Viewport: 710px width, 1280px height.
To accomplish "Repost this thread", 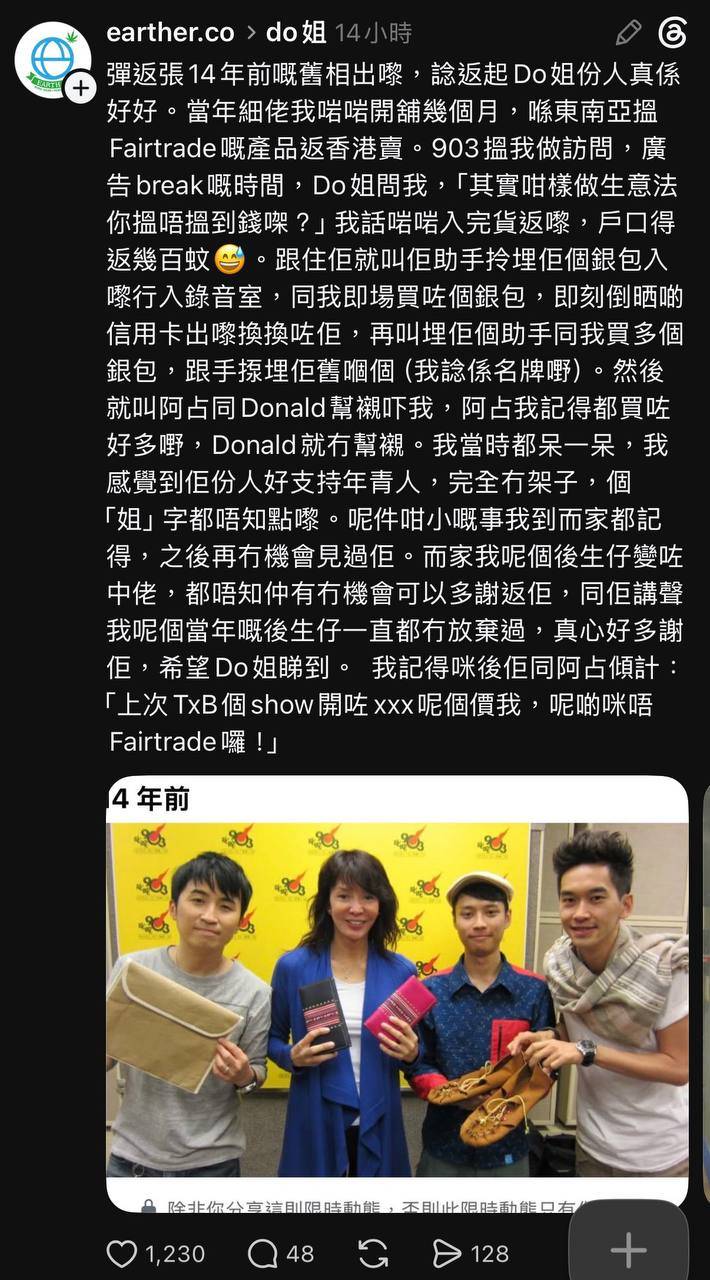I will [x=373, y=1253].
